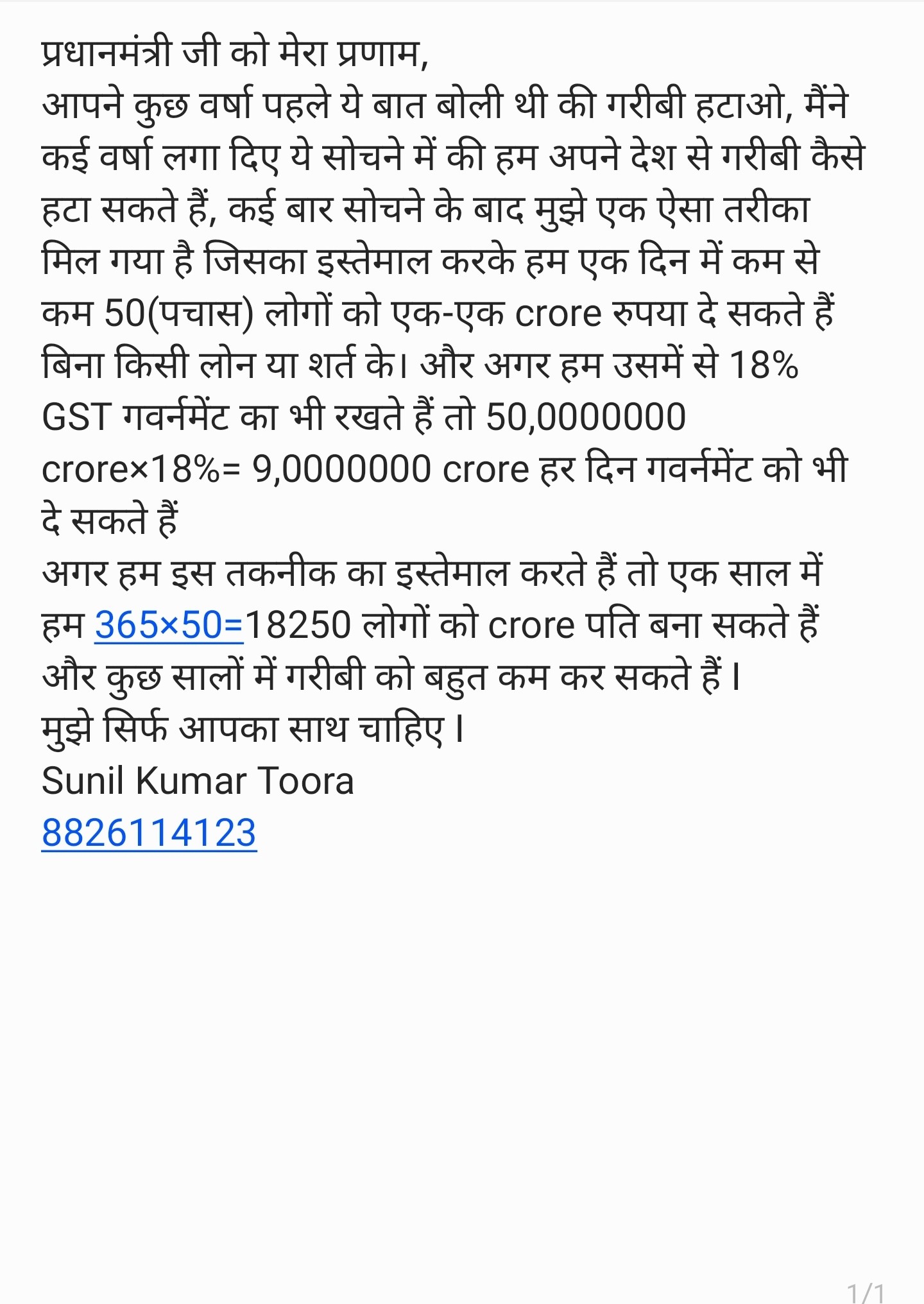Viewport: 924px width, 1304px height.
Task: Tap the phone number link 8826114123
Action: tap(149, 833)
